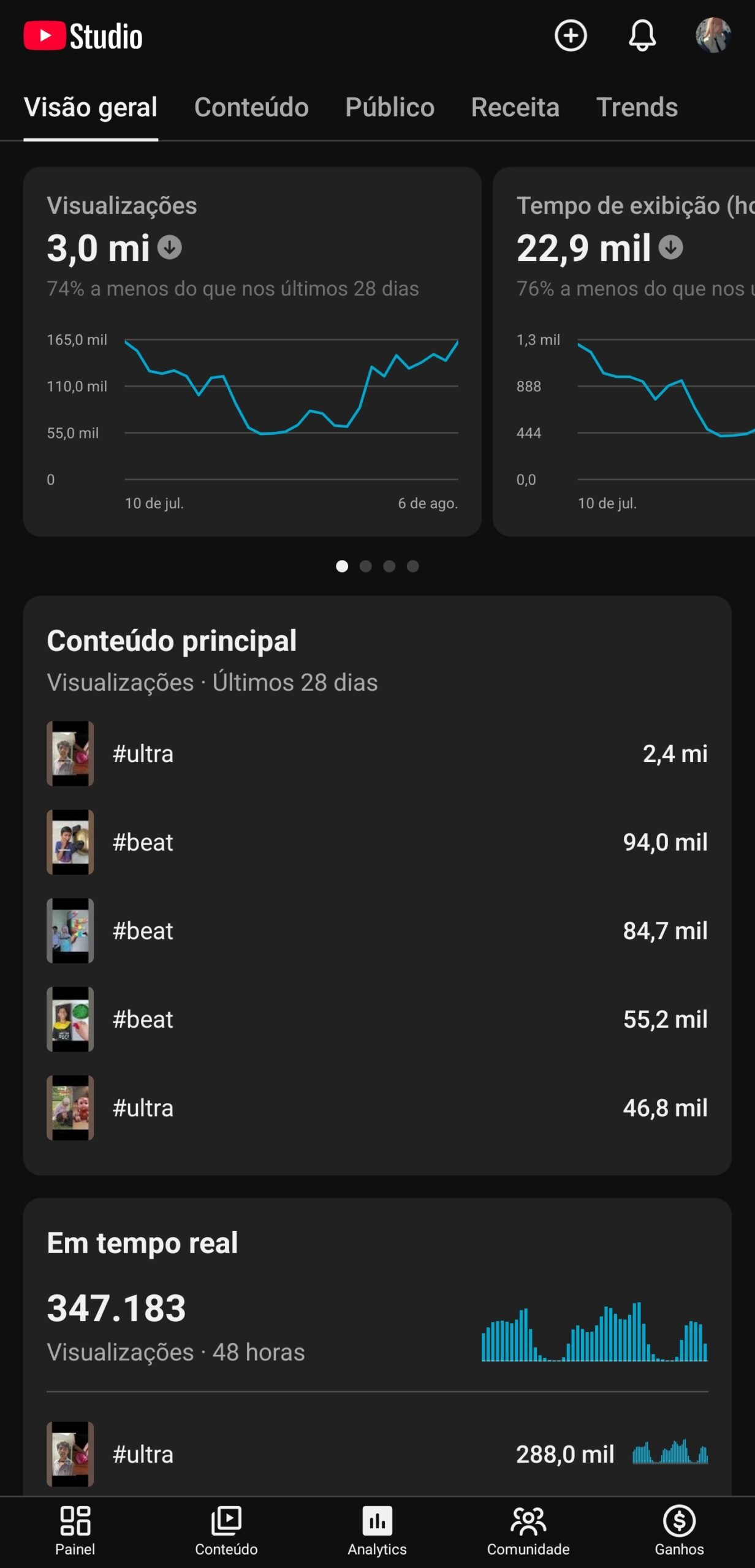Open Conteúdo in the bottom navigation

[x=226, y=1531]
